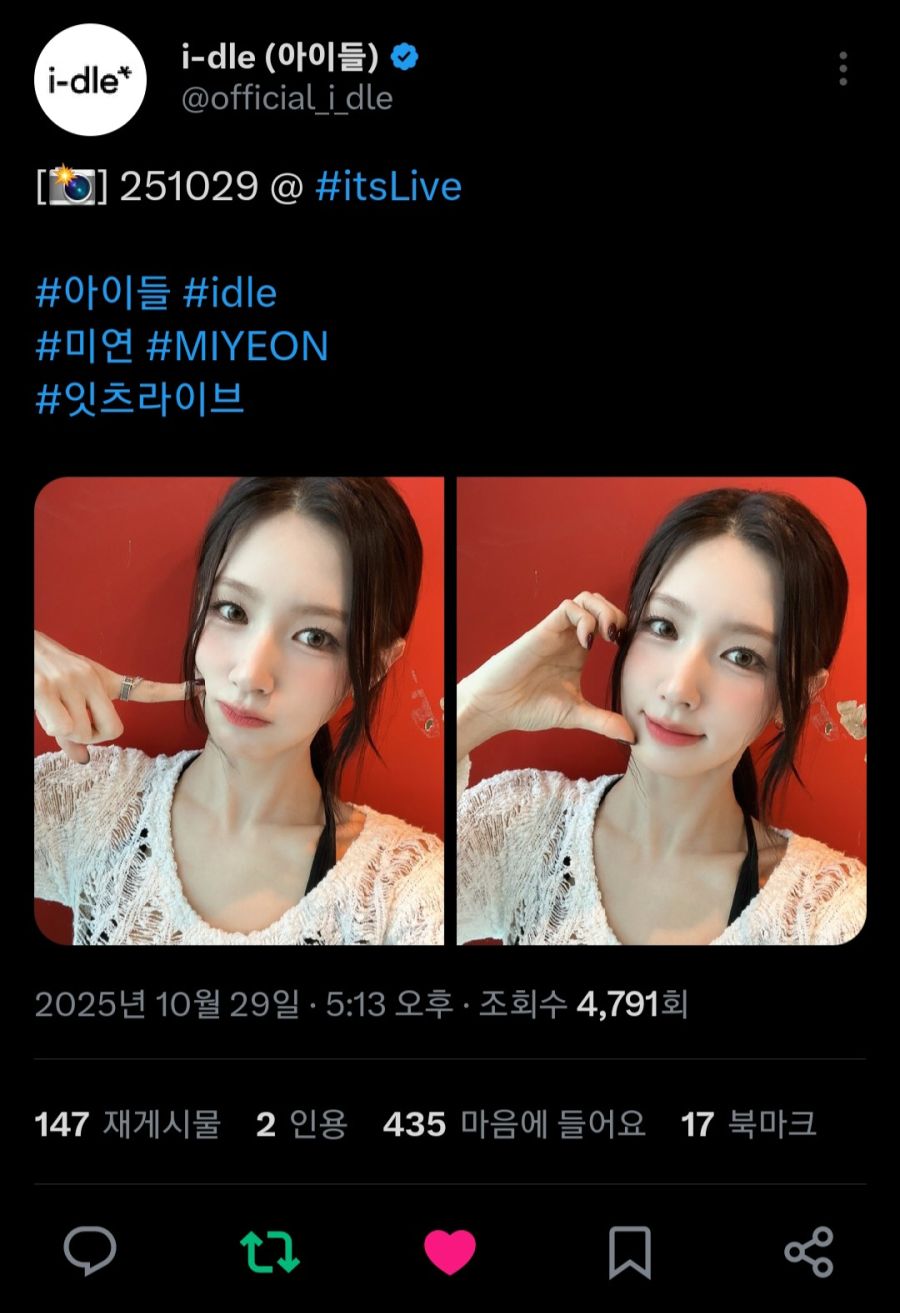Screen dimensions: 900x1313
Task: View the 435 마음에 들어요 likes list
Action: [x=514, y=1124]
